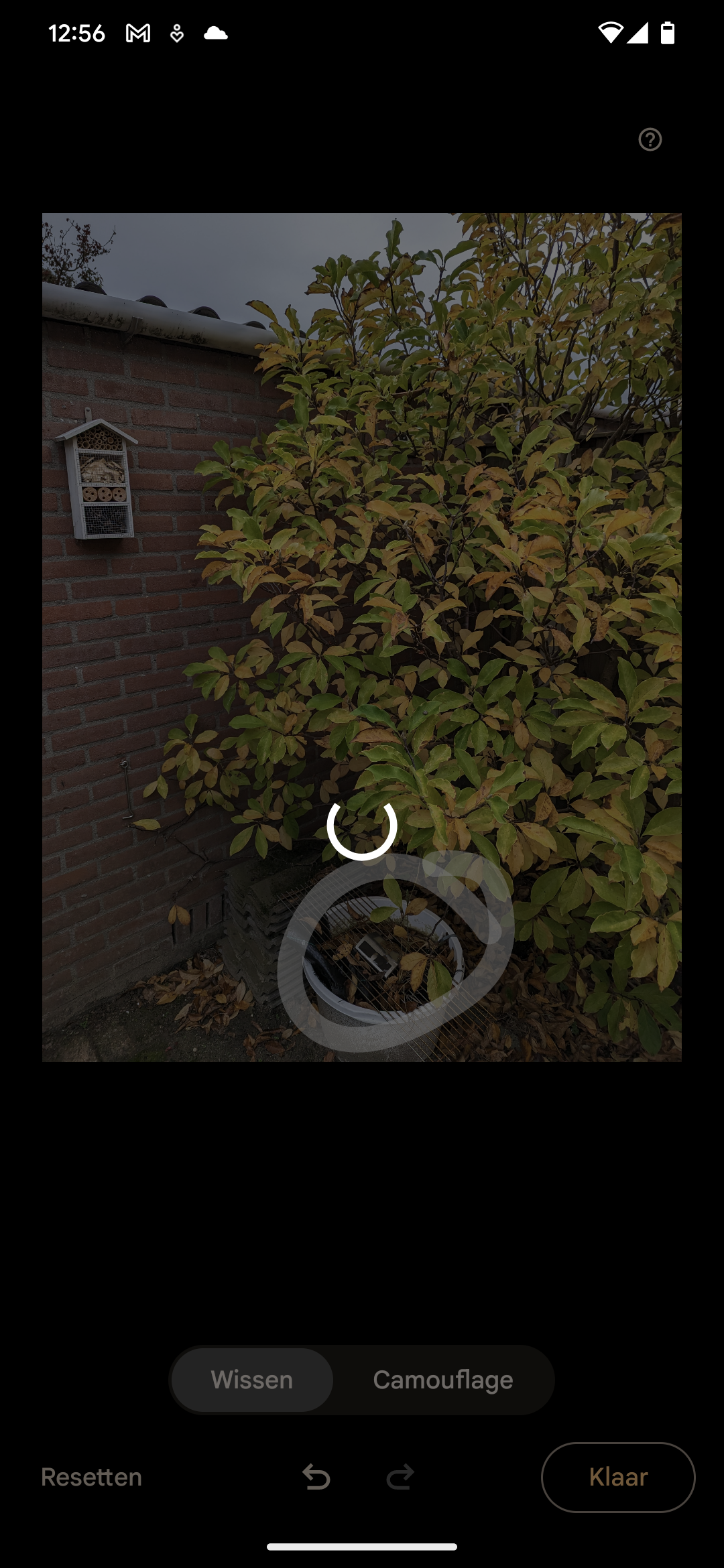Undo the last erase action

click(316, 1477)
